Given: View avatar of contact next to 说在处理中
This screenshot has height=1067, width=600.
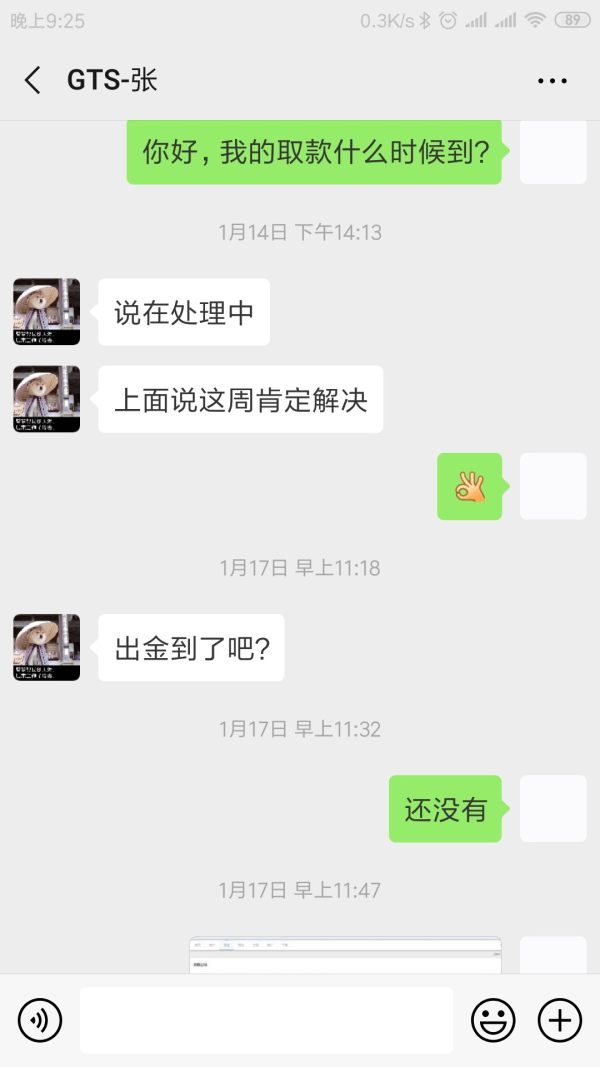Looking at the screenshot, I should tap(46, 312).
